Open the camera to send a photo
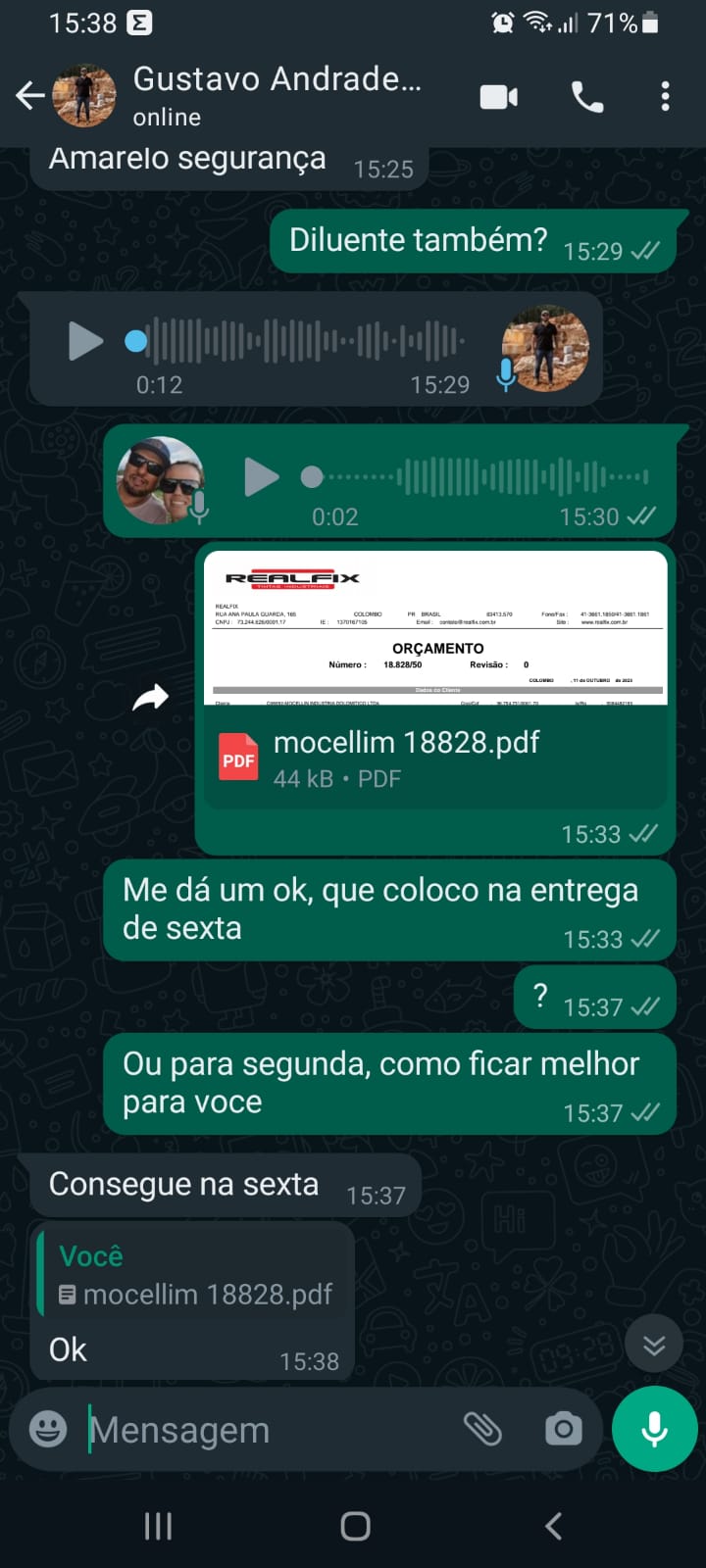The height and width of the screenshot is (1568, 706). tap(563, 1429)
